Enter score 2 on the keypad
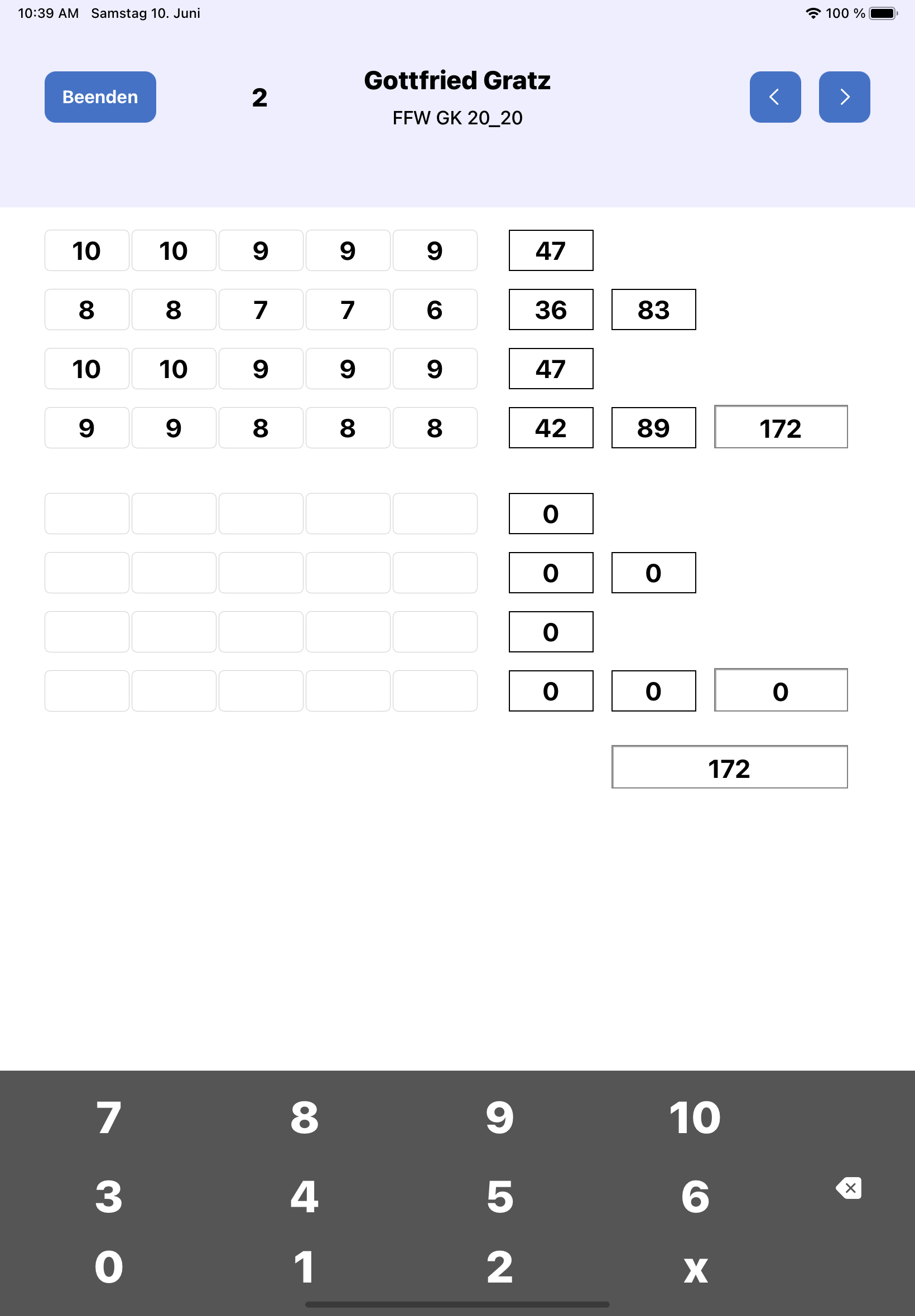This screenshot has height=1316, width=915. coord(499,1267)
